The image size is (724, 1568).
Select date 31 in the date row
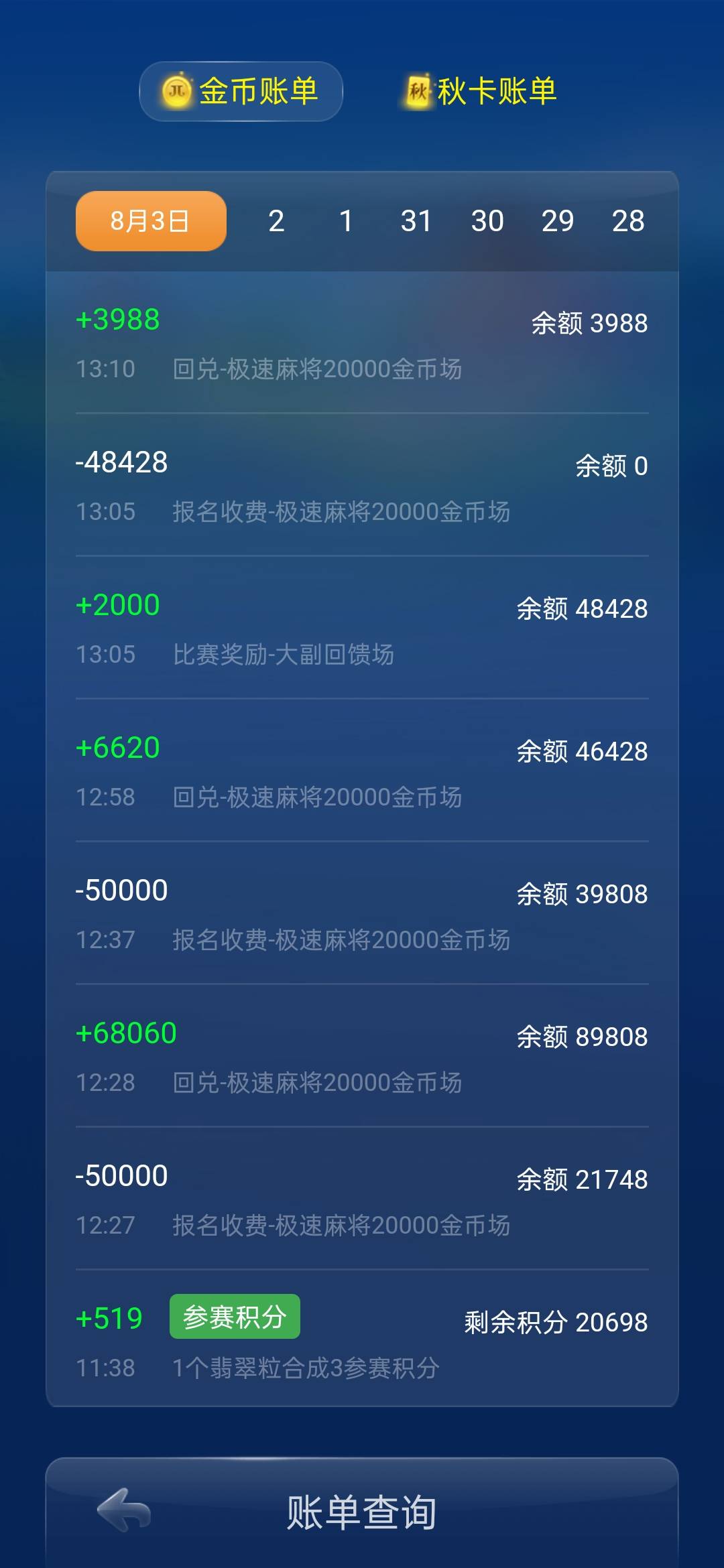click(x=417, y=221)
